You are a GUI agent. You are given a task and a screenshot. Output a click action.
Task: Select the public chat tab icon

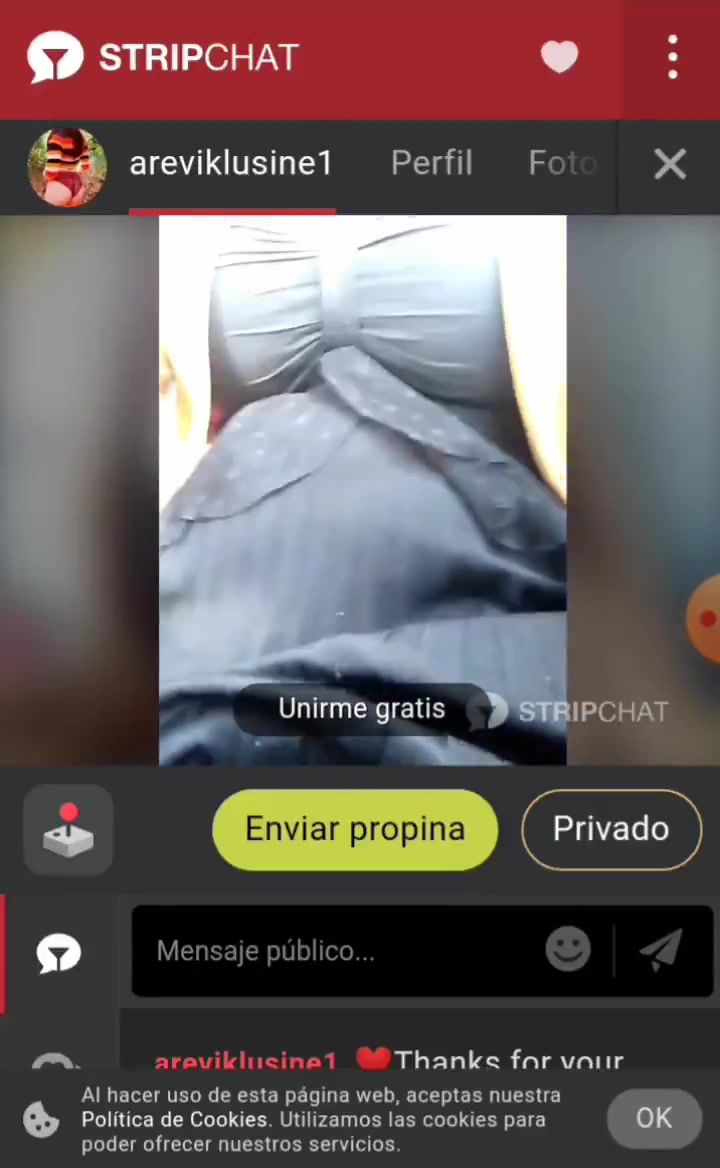[x=59, y=953]
